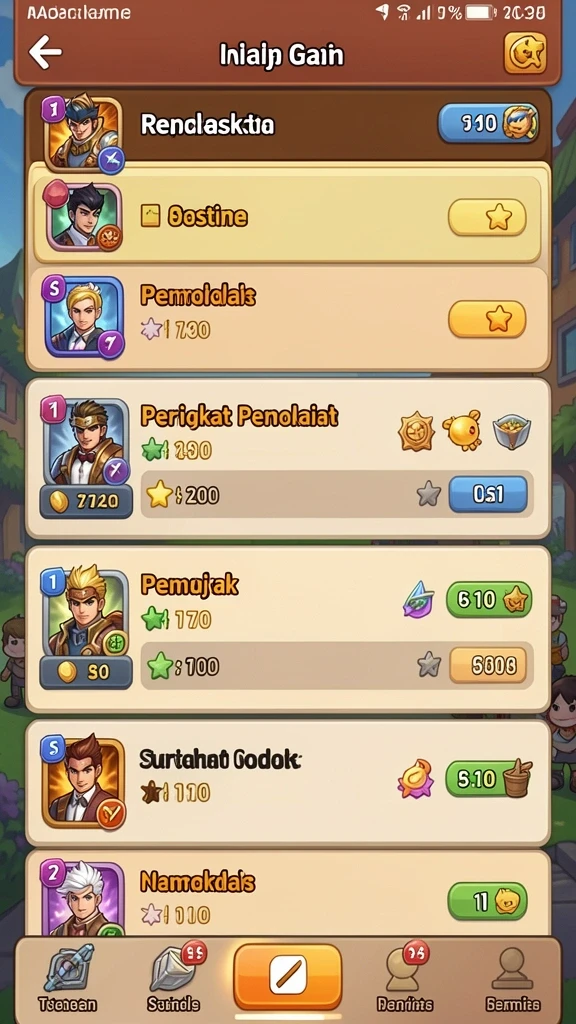This screenshot has width=576, height=1024.
Task: Open the Surtahat Godok hero card
Action: coord(287,783)
